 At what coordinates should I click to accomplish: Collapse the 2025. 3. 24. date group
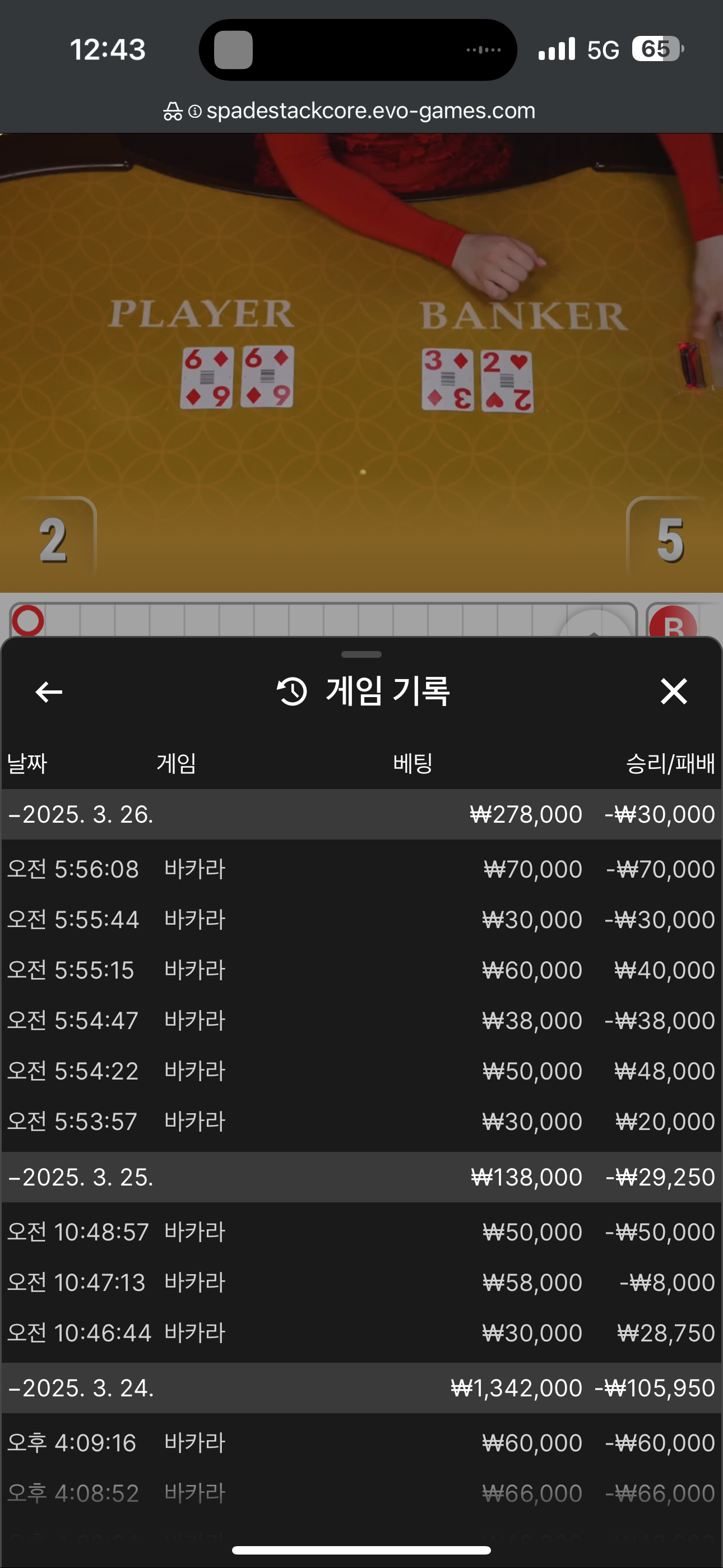(x=82, y=1388)
